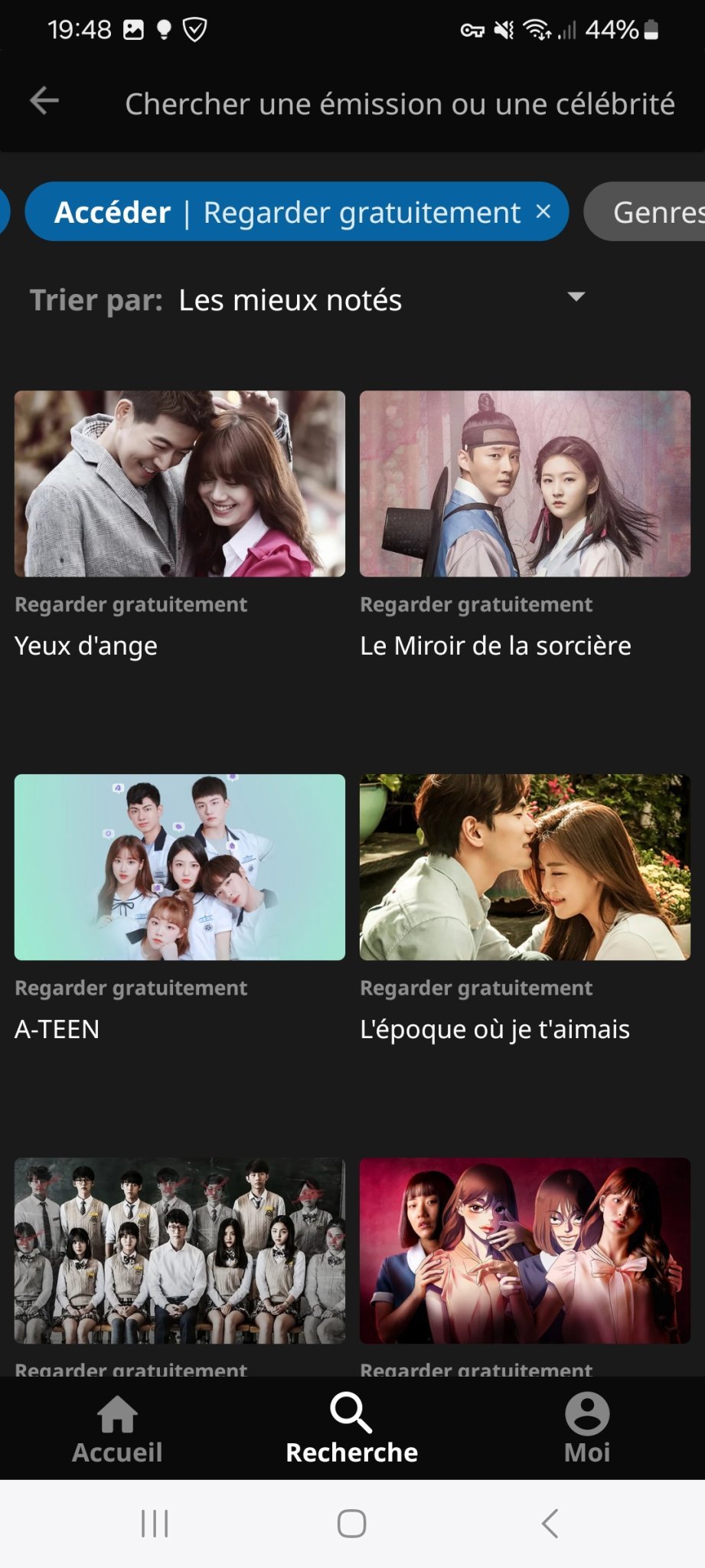
Task: Open the show Yeux d'ange
Action: click(x=179, y=484)
